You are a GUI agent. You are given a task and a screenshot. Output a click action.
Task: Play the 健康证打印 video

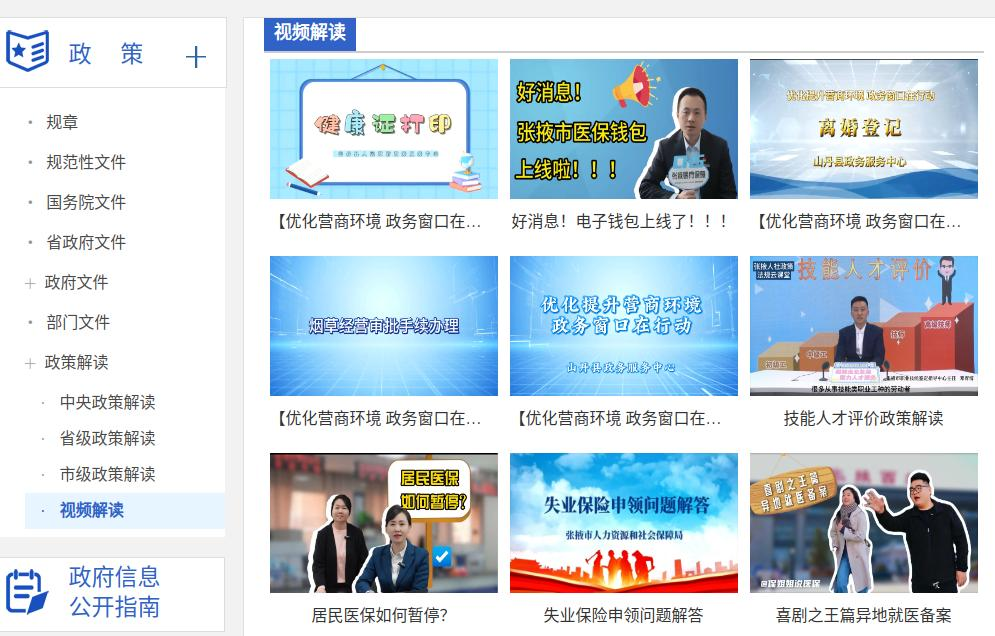383,128
